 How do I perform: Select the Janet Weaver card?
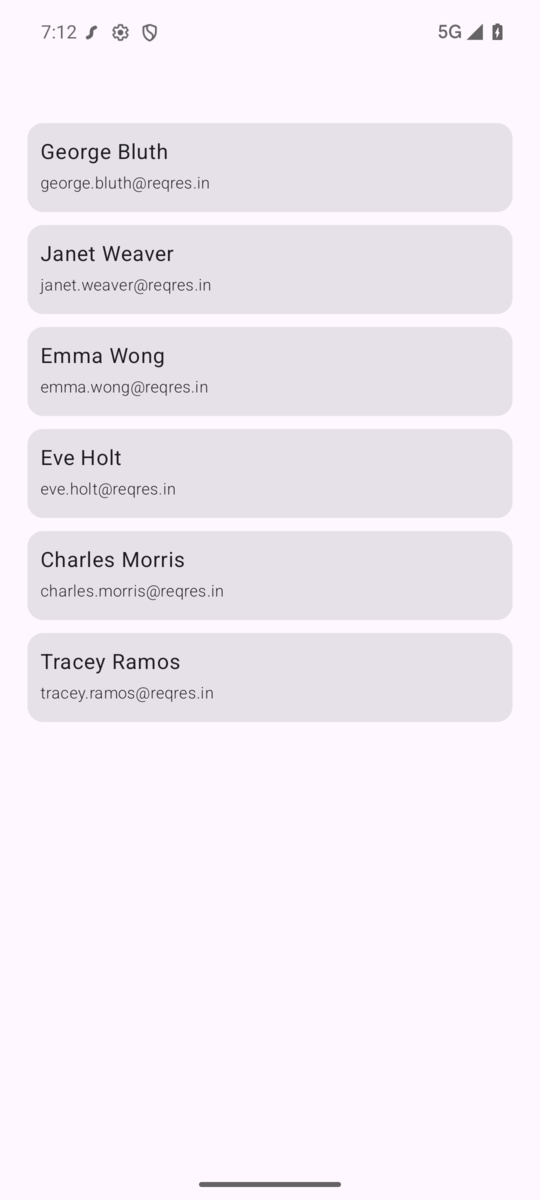pyautogui.click(x=270, y=269)
